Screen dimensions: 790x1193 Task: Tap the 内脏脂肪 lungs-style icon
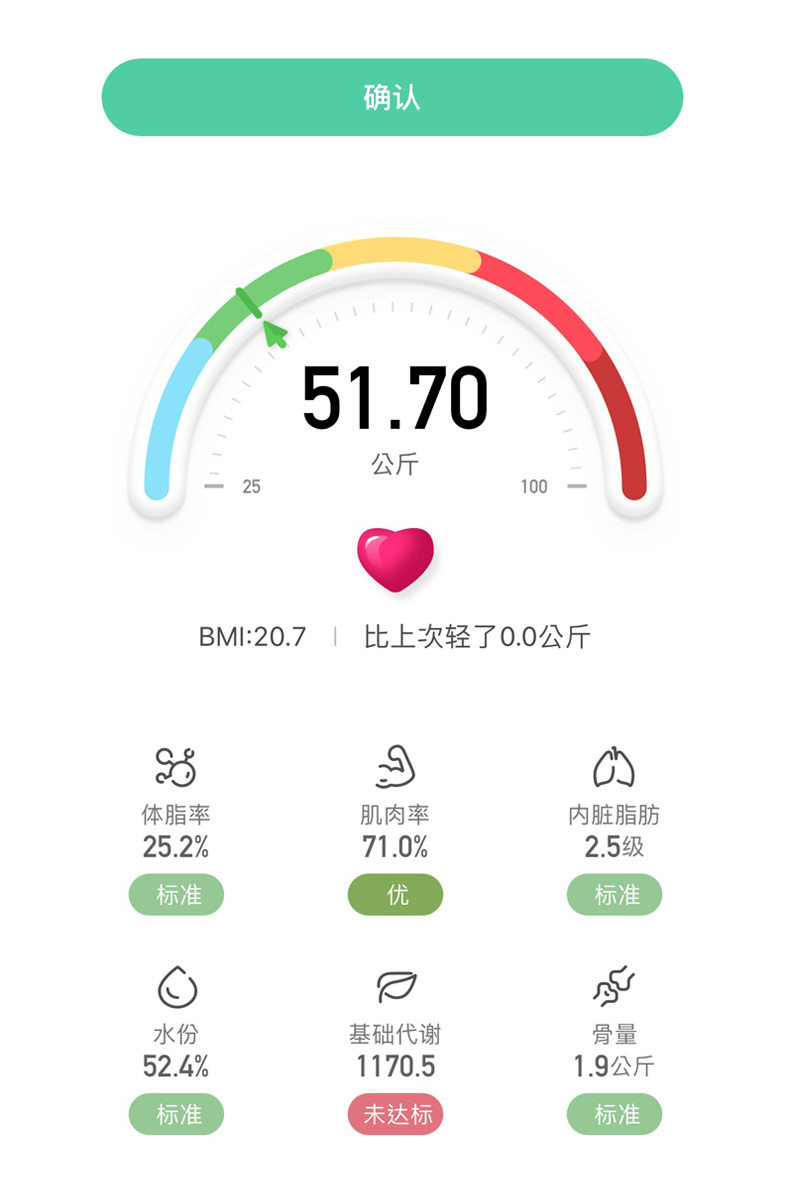click(x=614, y=768)
